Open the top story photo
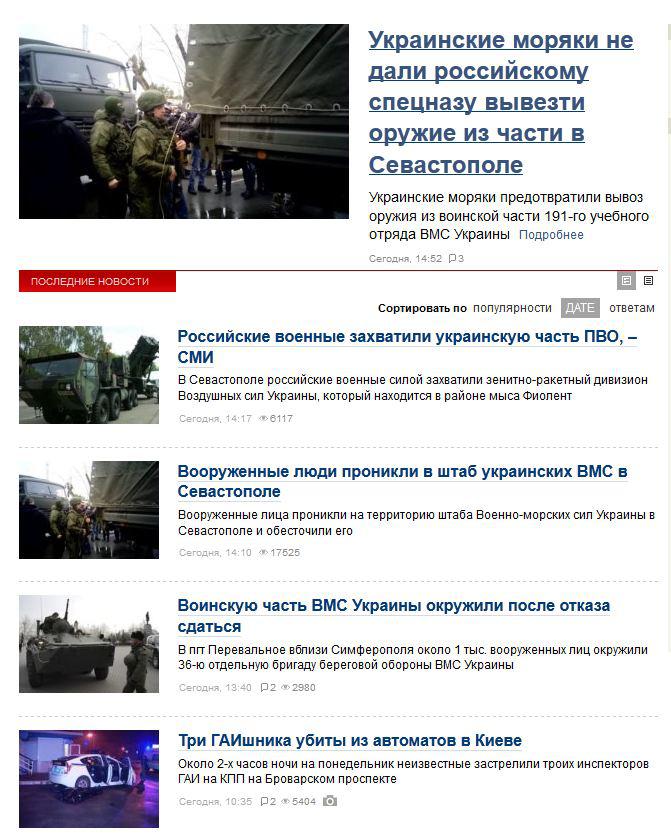Viewport: 671px width, 840px height. coord(183,121)
